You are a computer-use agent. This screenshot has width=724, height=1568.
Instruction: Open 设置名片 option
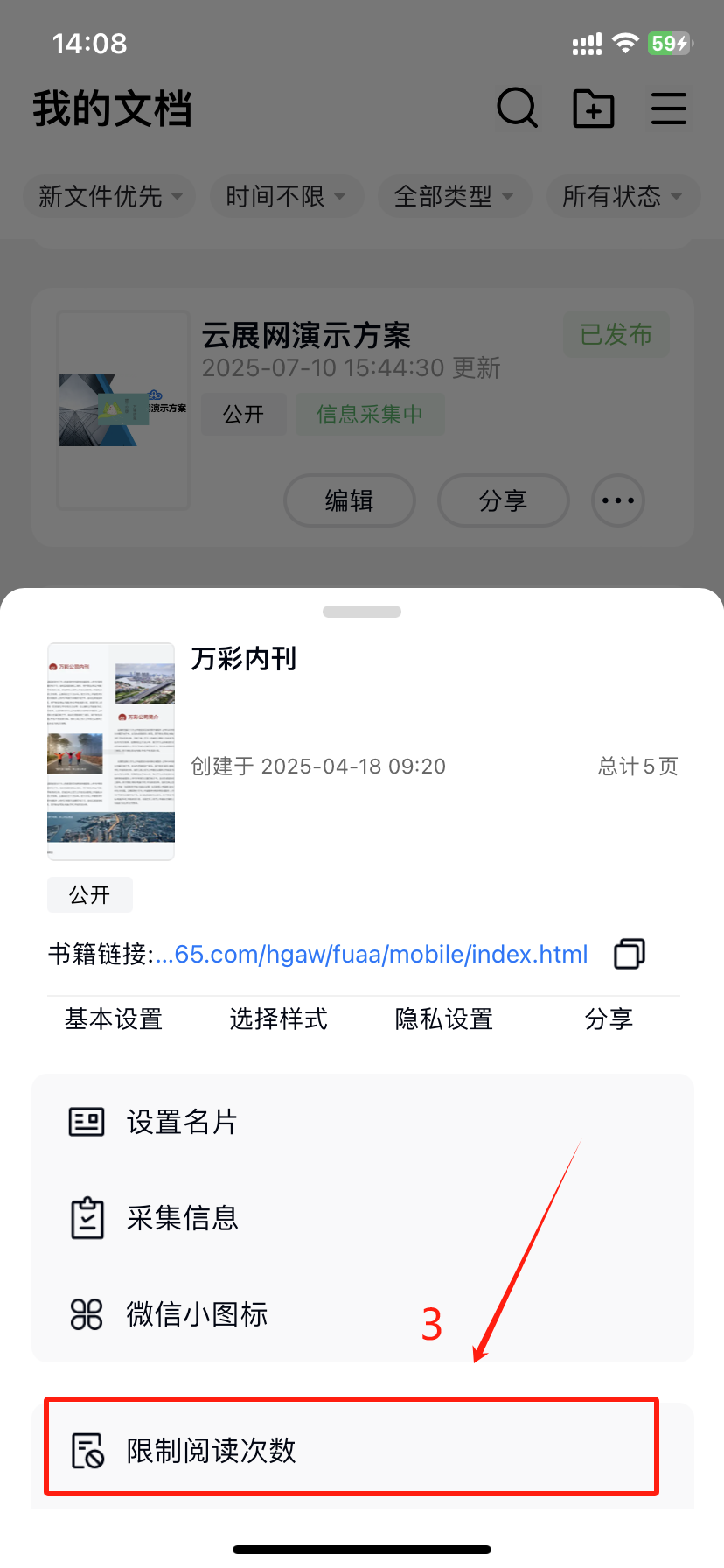[182, 1122]
